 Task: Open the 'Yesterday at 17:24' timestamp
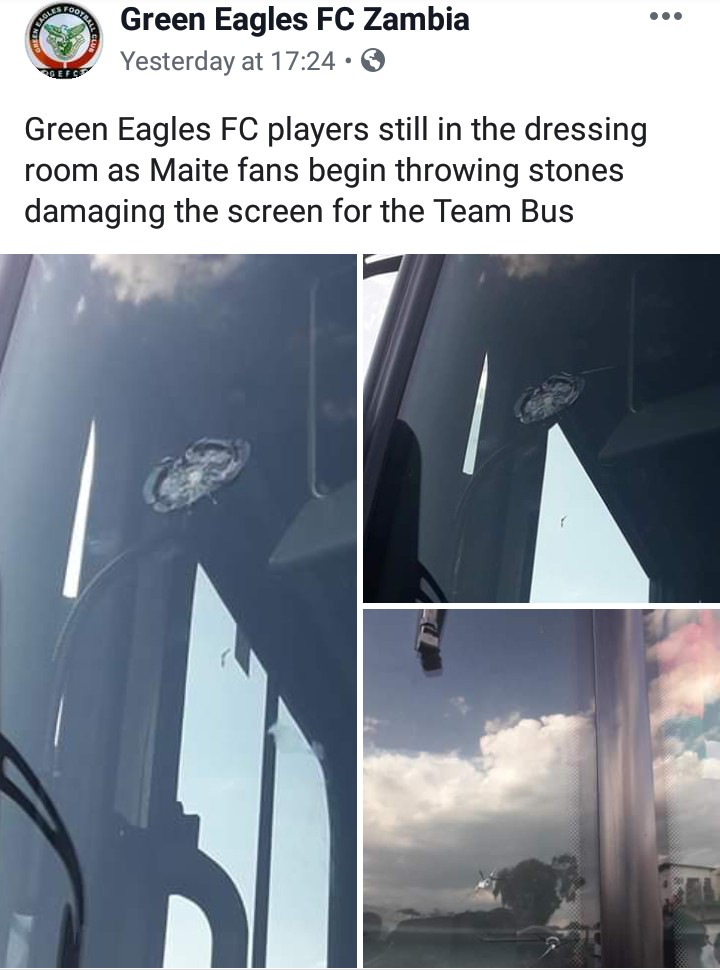[x=227, y=61]
